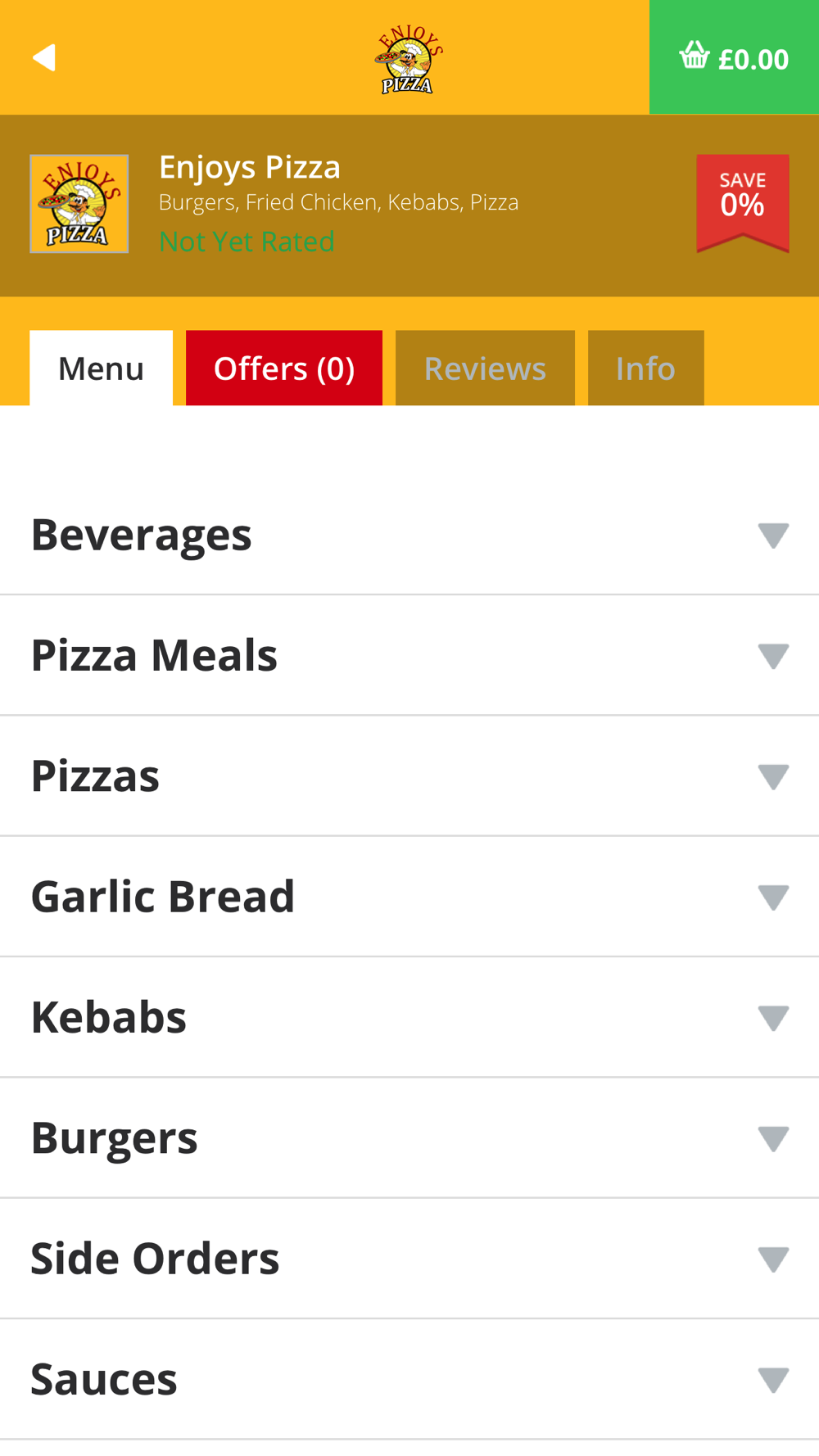Screen dimensions: 819x1456
Task: Expand Side Orders list
Action: [x=409, y=1259]
